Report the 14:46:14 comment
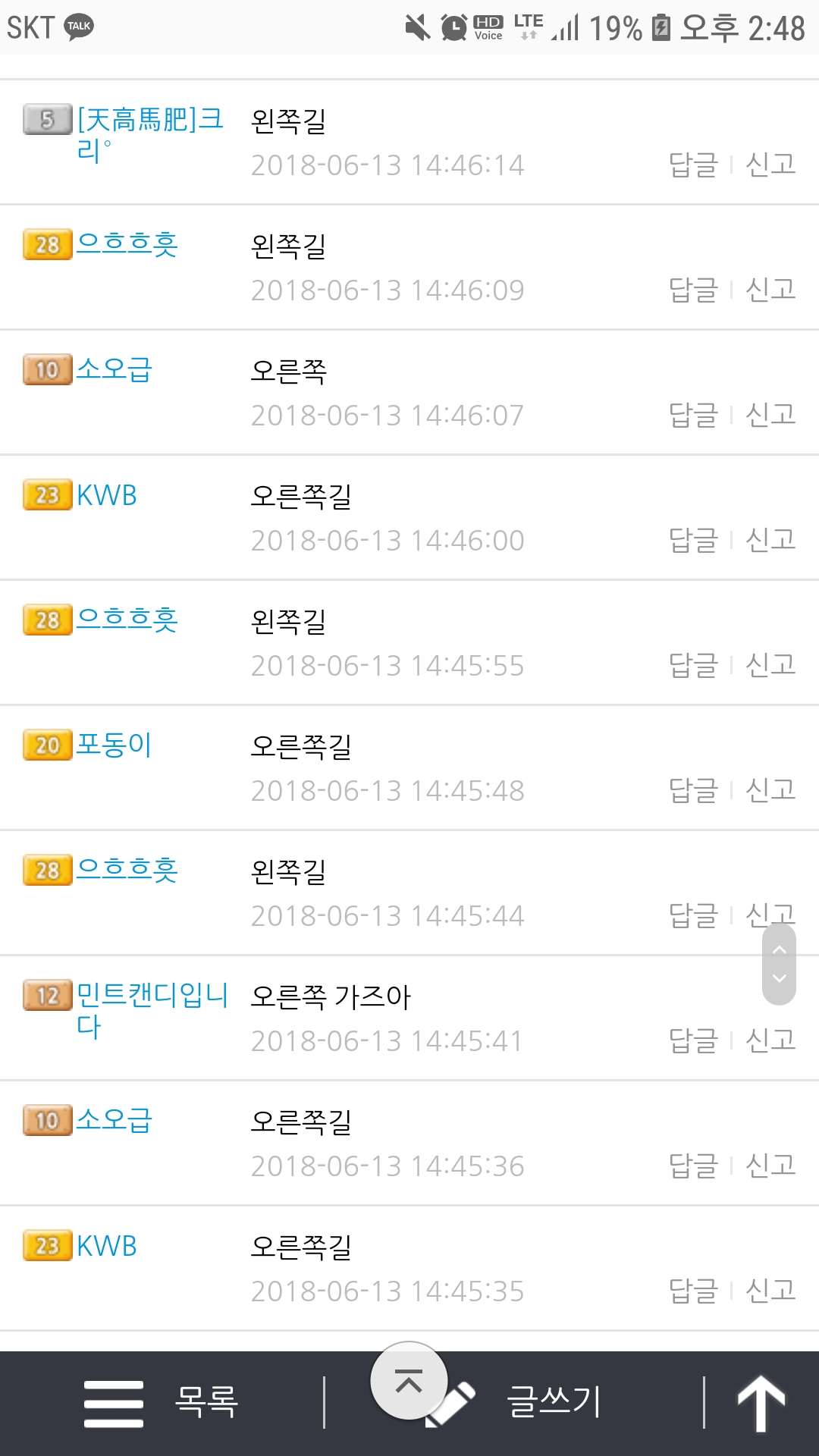 point(770,165)
